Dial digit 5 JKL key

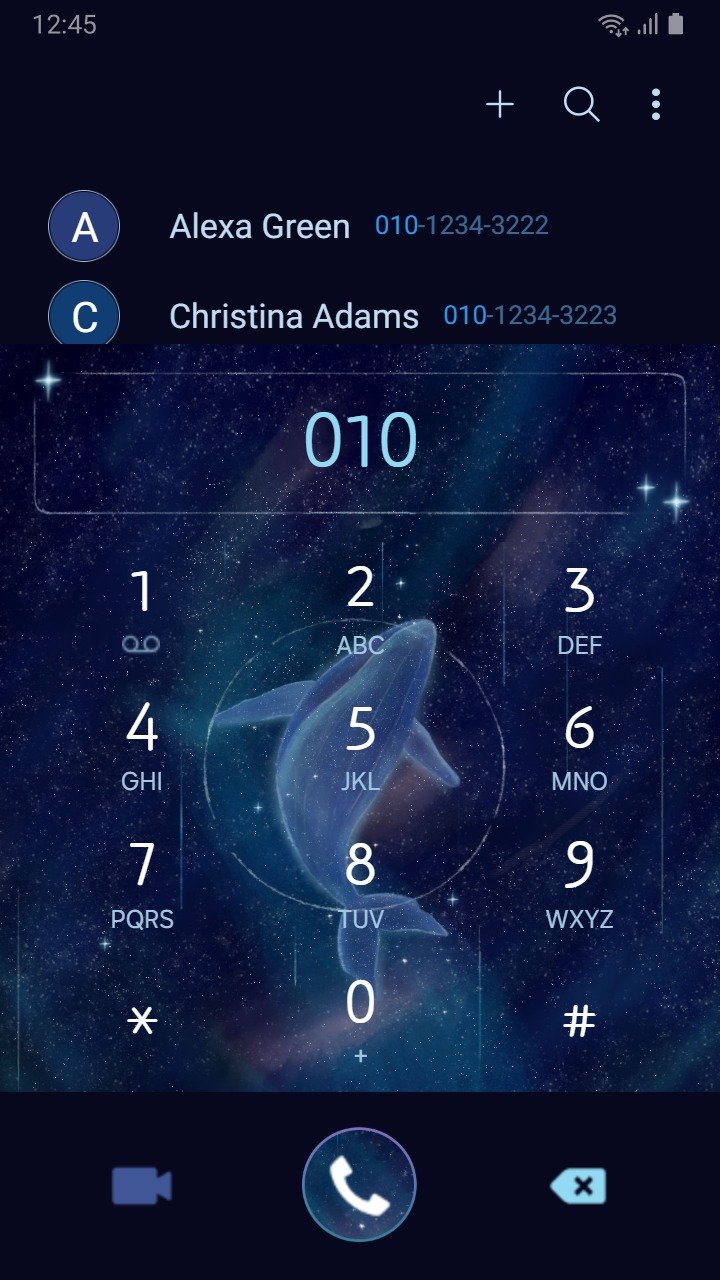[360, 745]
